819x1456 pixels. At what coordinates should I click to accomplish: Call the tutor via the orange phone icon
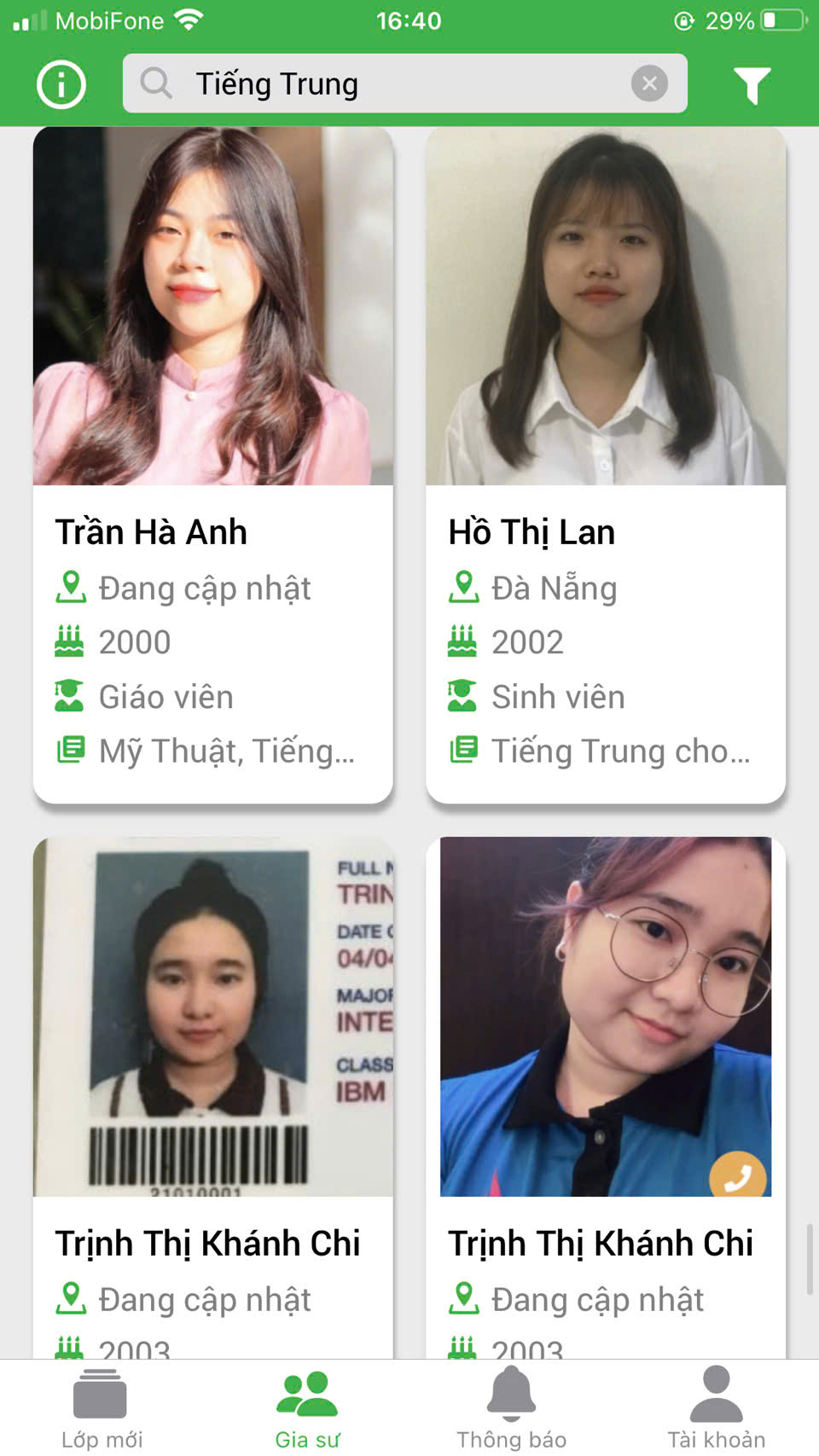[738, 1176]
